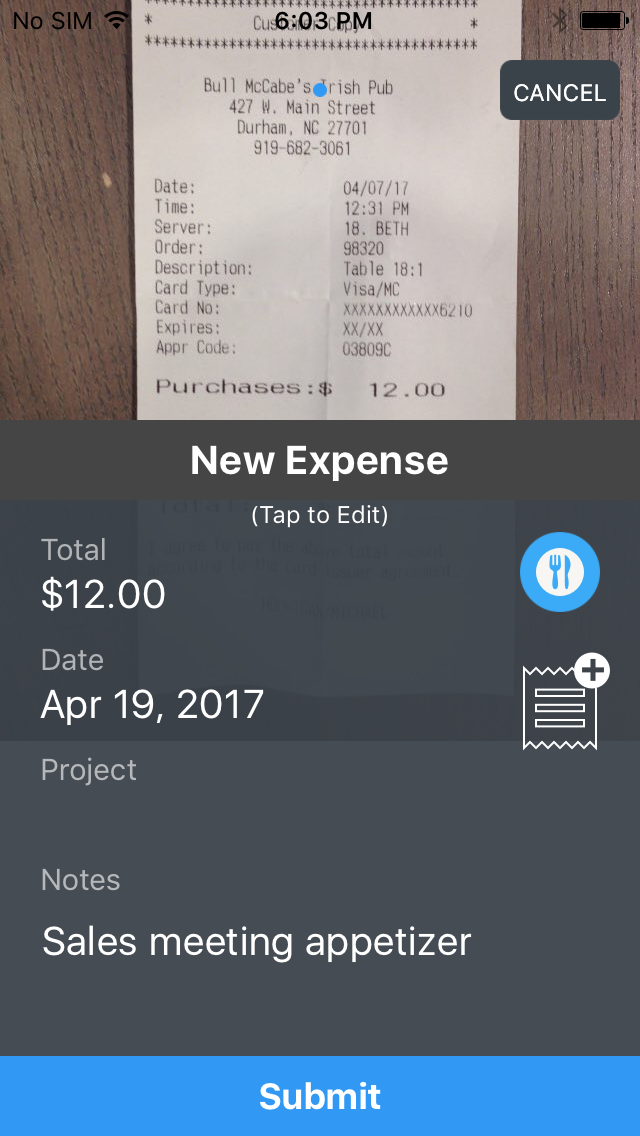Edit the Date field Apr 19, 2017
640x1136 pixels.
click(x=152, y=704)
